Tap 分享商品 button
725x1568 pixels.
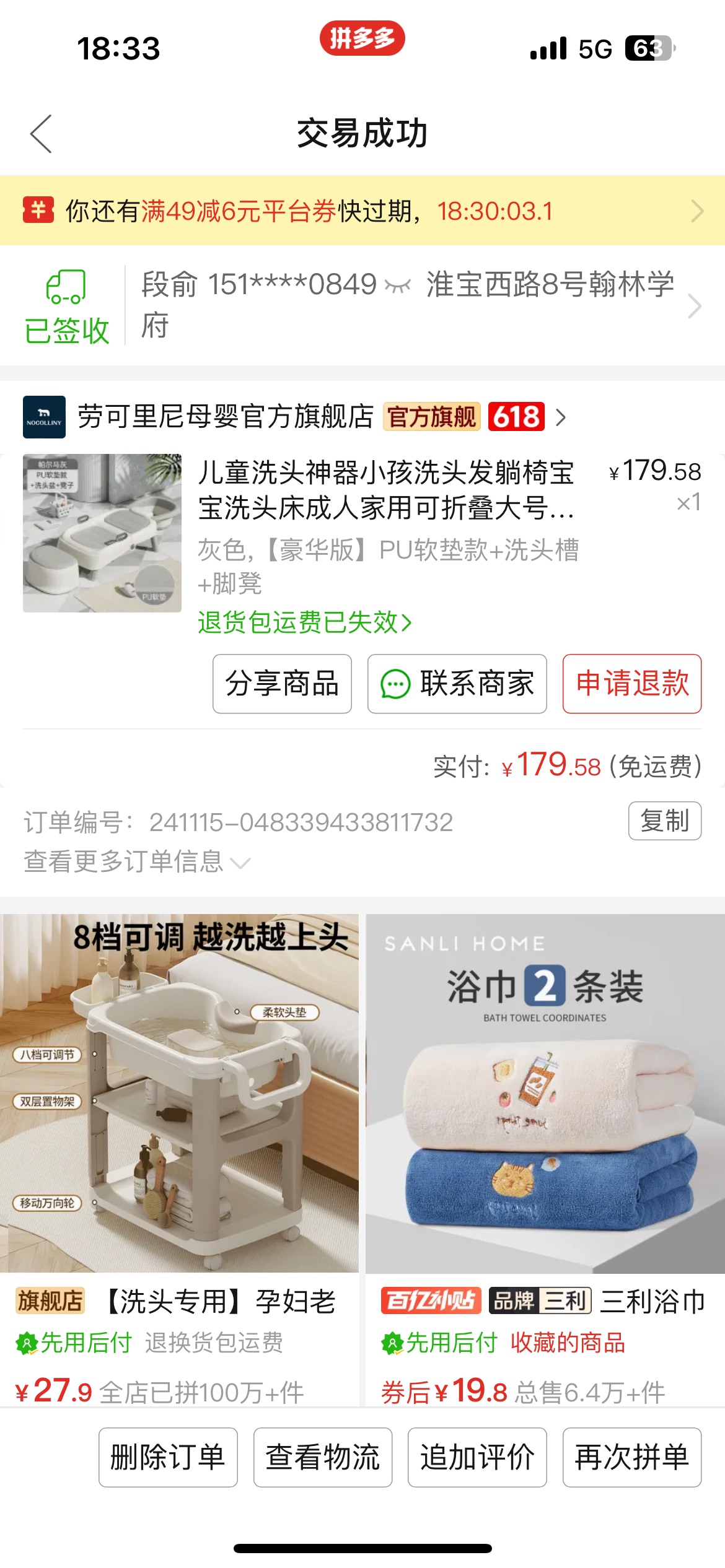click(282, 684)
